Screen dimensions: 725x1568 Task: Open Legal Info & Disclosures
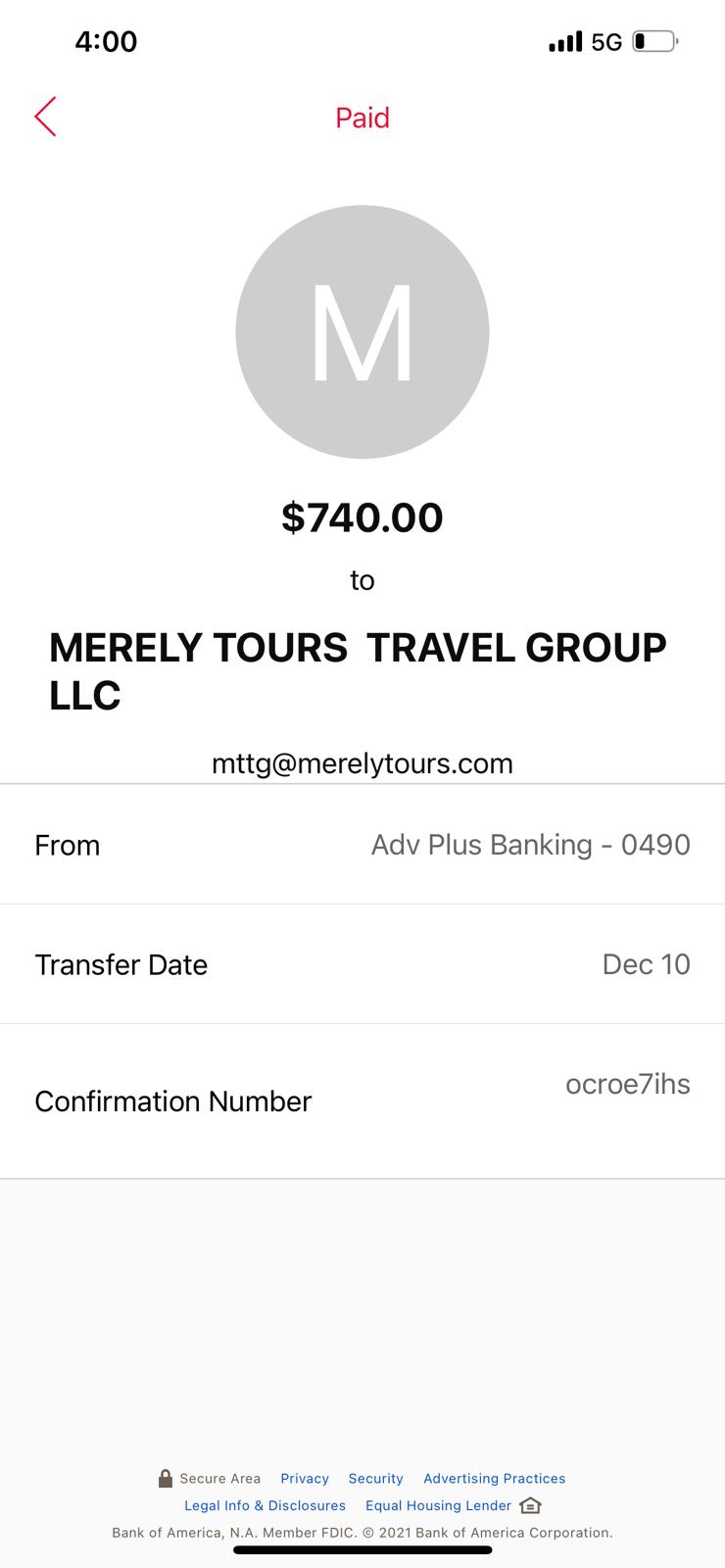[x=265, y=1505]
